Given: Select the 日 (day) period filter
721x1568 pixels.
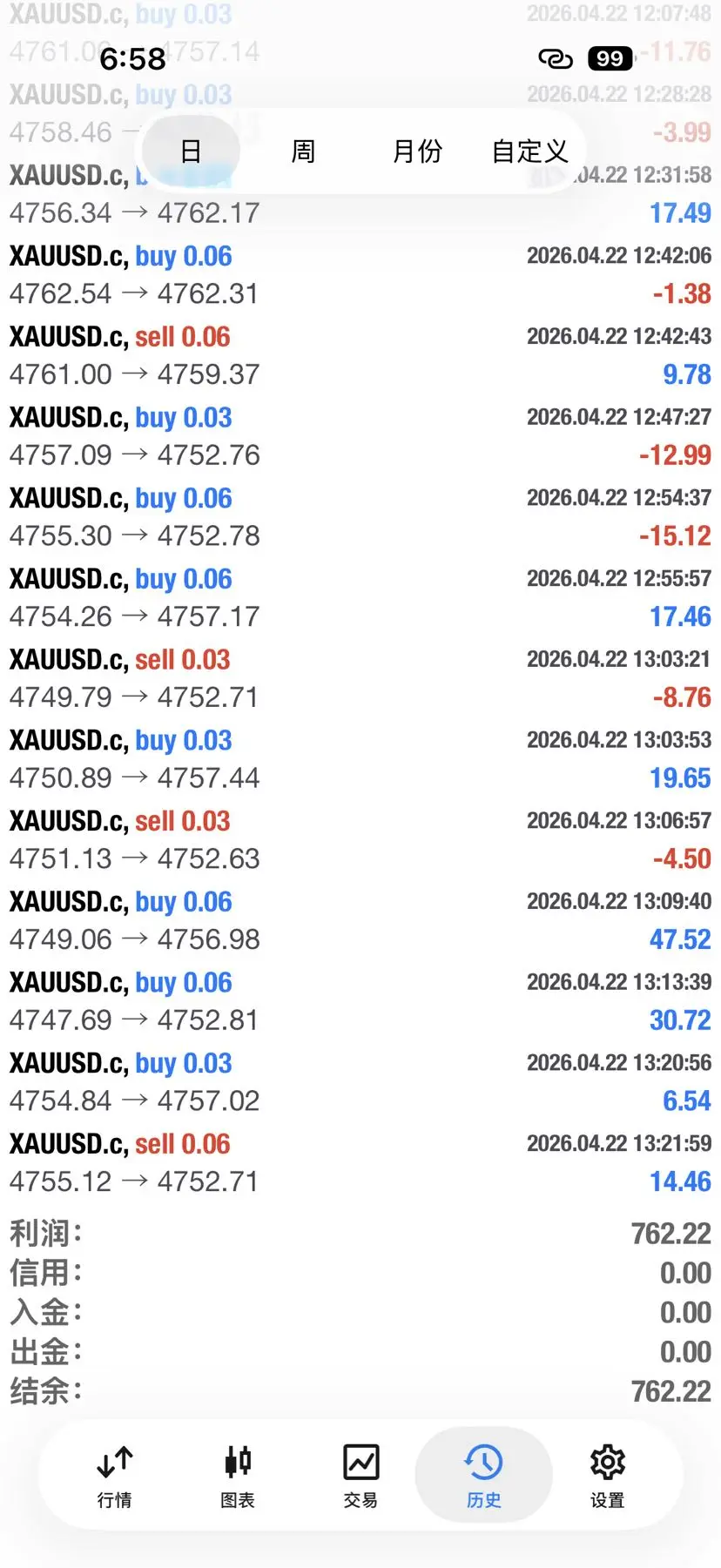Looking at the screenshot, I should (191, 151).
